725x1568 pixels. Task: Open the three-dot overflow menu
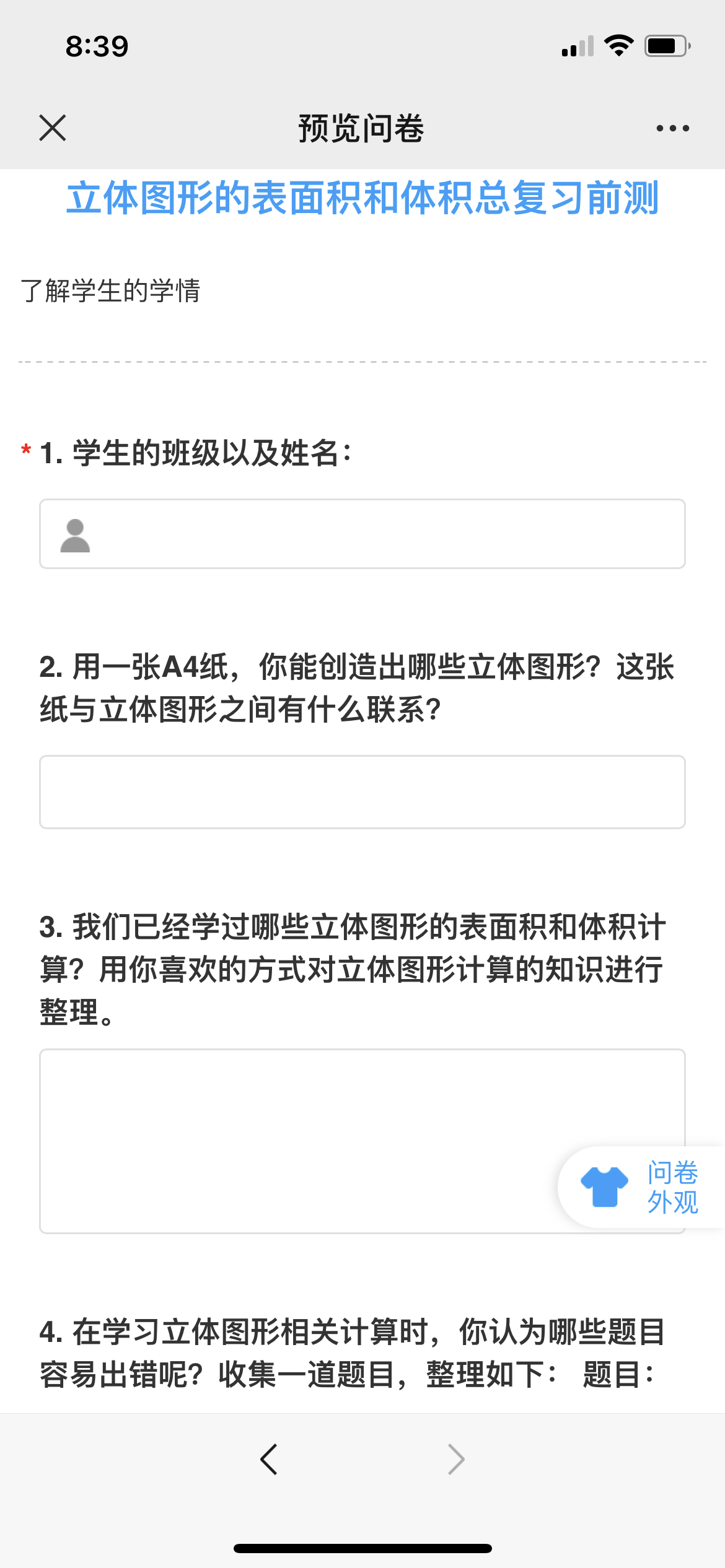click(672, 128)
